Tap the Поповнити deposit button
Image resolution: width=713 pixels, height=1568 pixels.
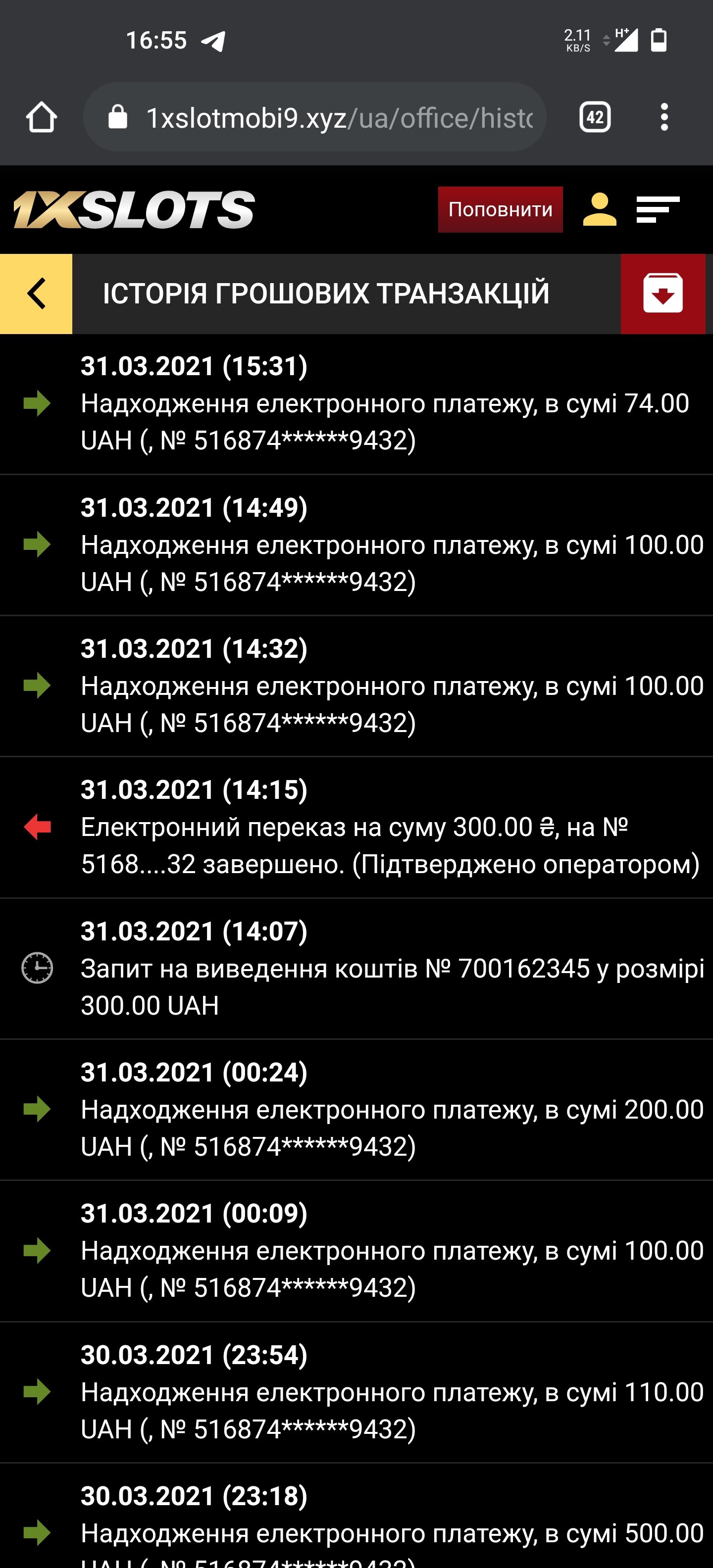tap(500, 209)
